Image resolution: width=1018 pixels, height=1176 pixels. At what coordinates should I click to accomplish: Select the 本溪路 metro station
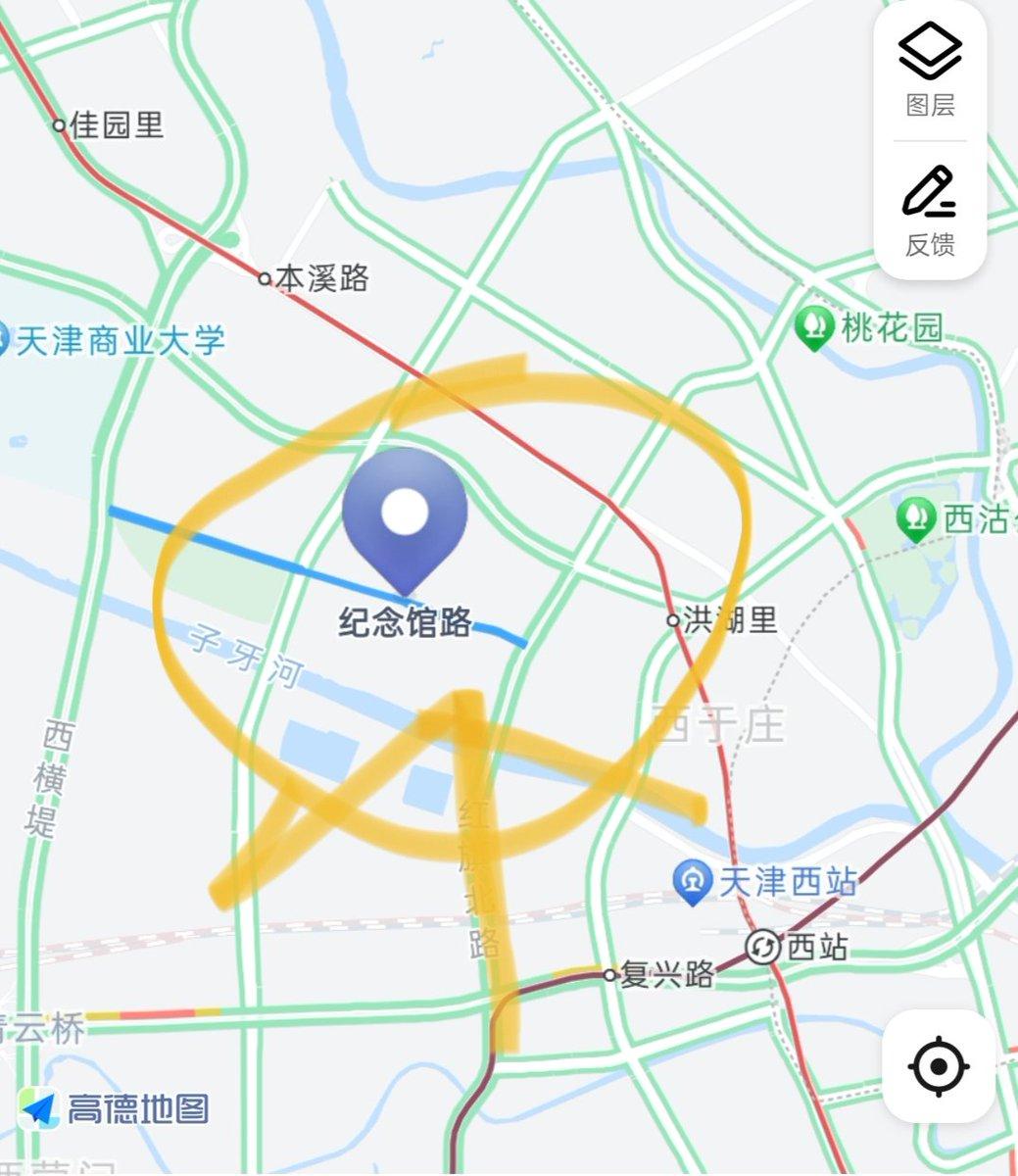(x=265, y=278)
